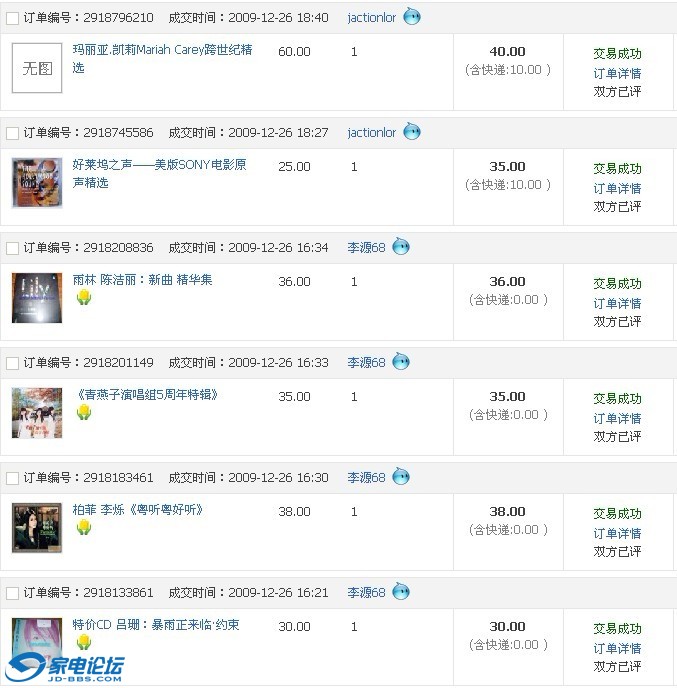
Task: Open 雨林 陈洁丽 新曲精华集 item
Action: click(x=142, y=280)
